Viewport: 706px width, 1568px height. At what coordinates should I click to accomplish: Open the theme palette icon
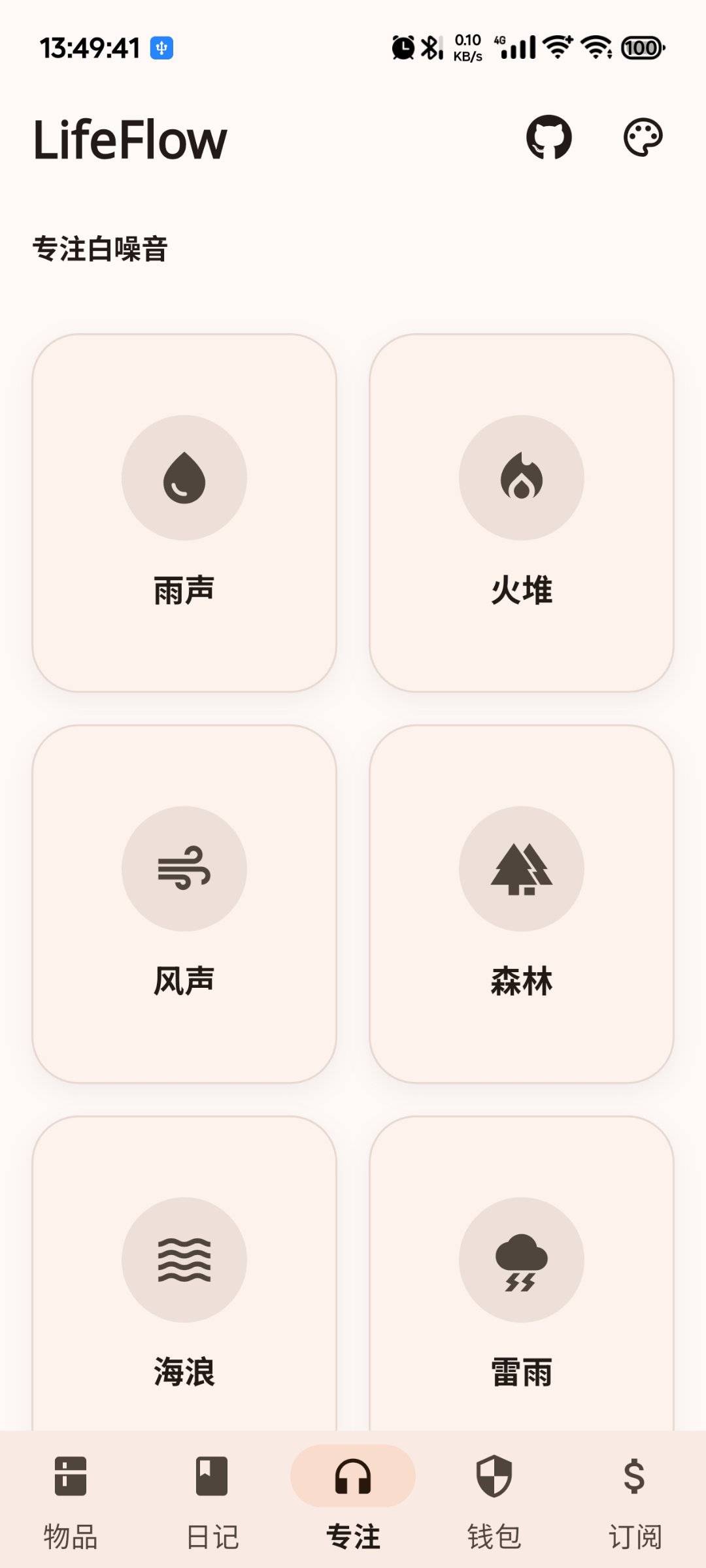coord(643,137)
